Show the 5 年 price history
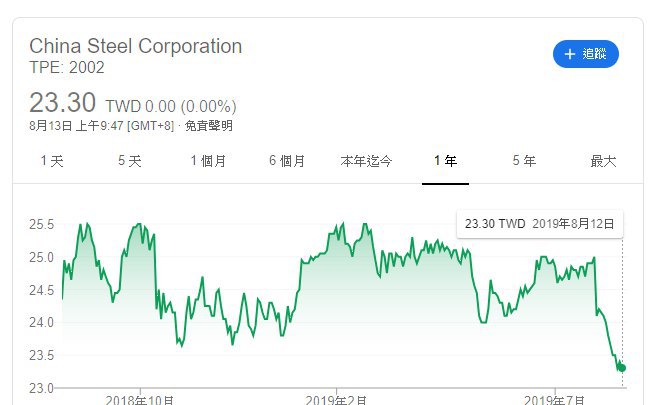Screen dimensions: 654x405 click(524, 161)
